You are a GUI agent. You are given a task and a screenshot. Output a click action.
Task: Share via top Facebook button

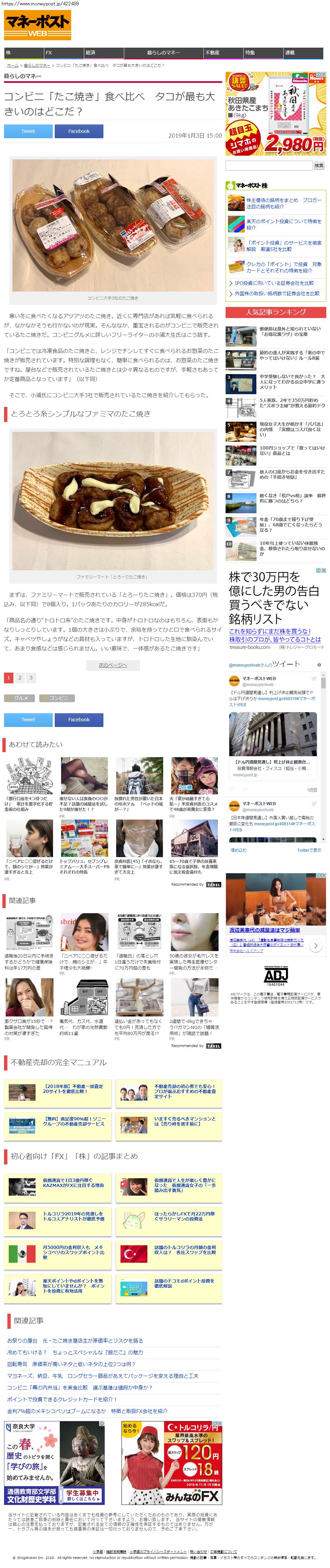(79, 131)
